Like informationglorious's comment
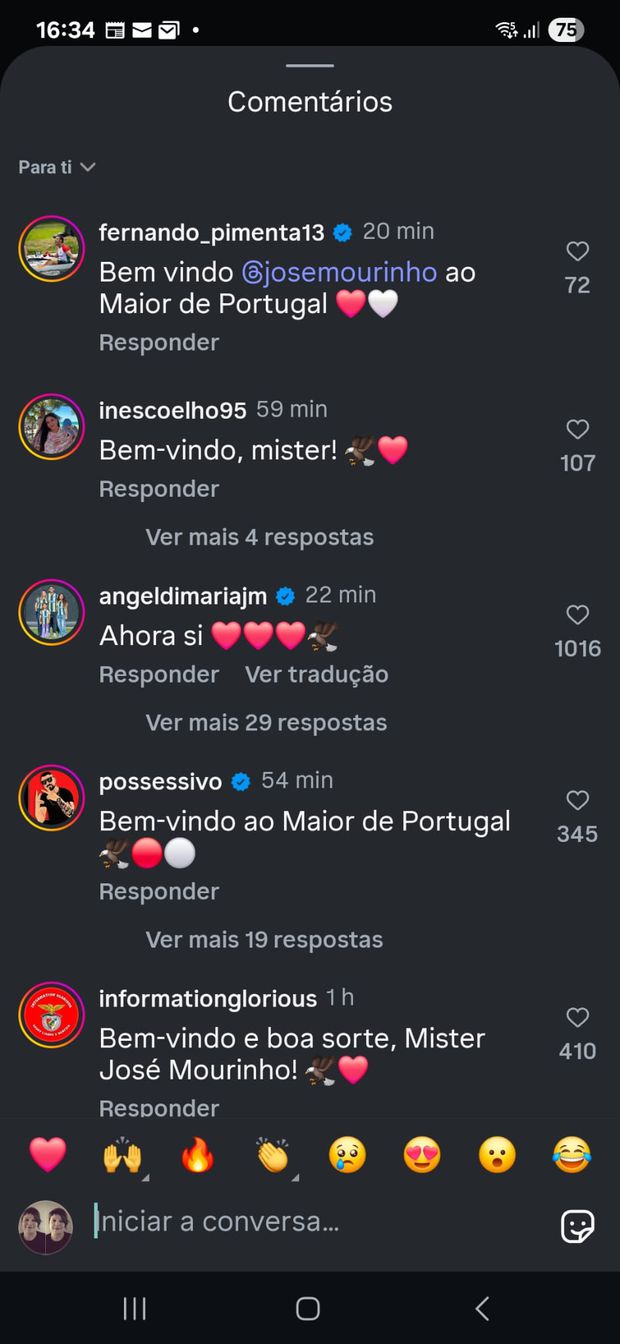 click(577, 1017)
